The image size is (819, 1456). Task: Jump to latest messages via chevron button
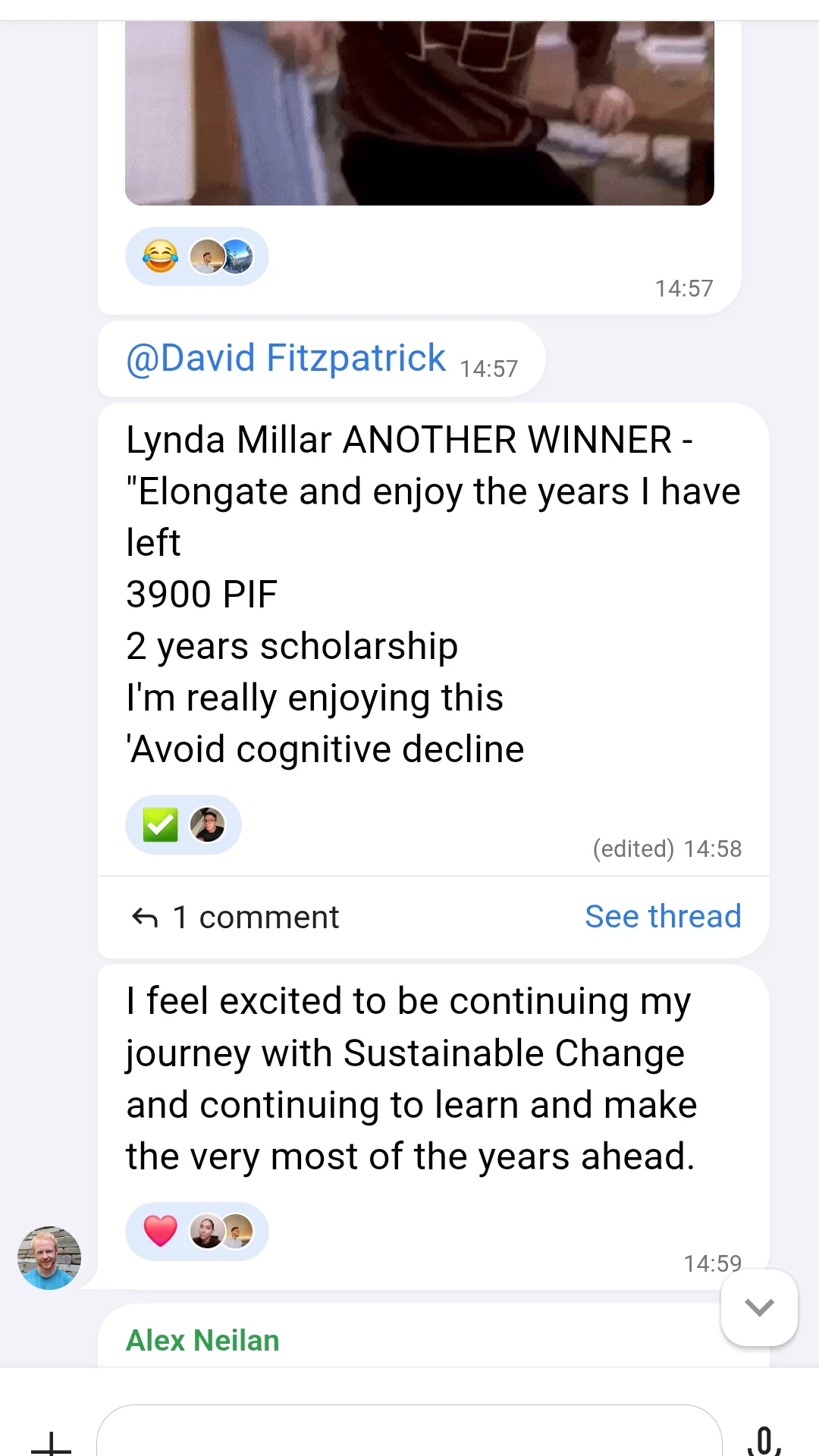coord(758,1307)
